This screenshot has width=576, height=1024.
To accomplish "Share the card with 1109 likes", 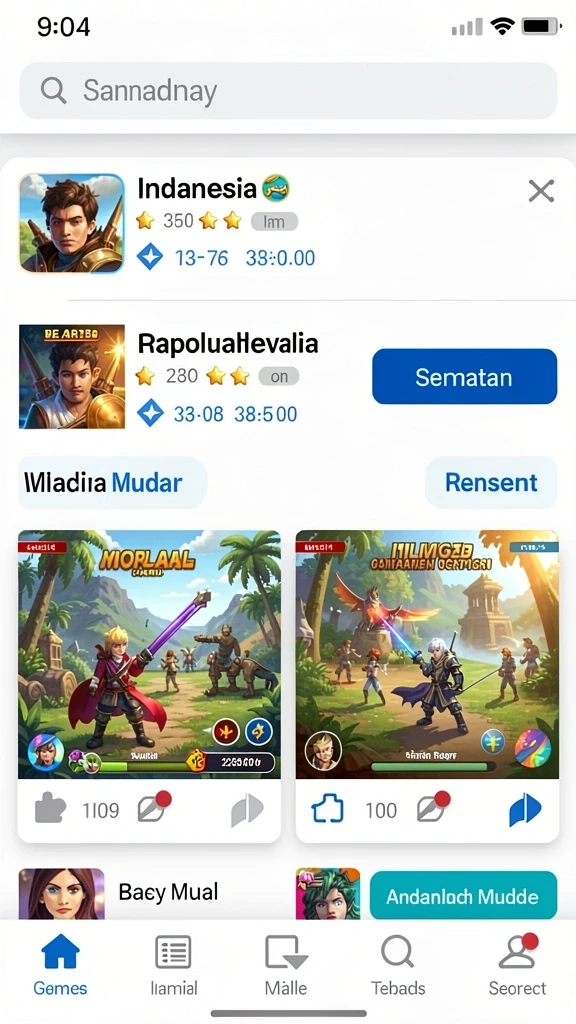I will tap(247, 810).
